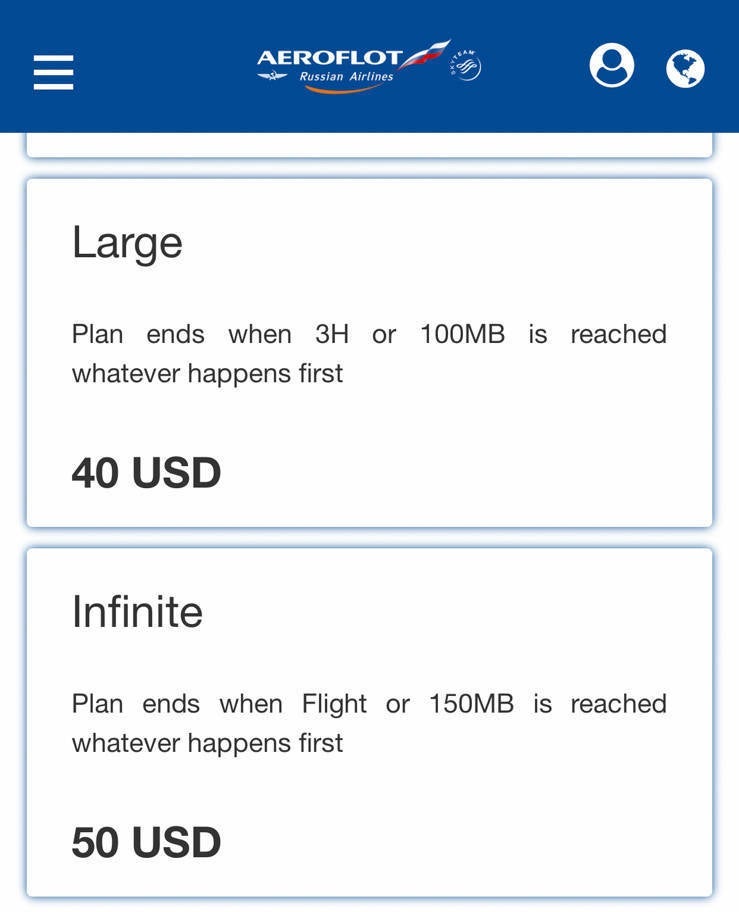
Task: Open the globe language selector
Action: tap(685, 68)
